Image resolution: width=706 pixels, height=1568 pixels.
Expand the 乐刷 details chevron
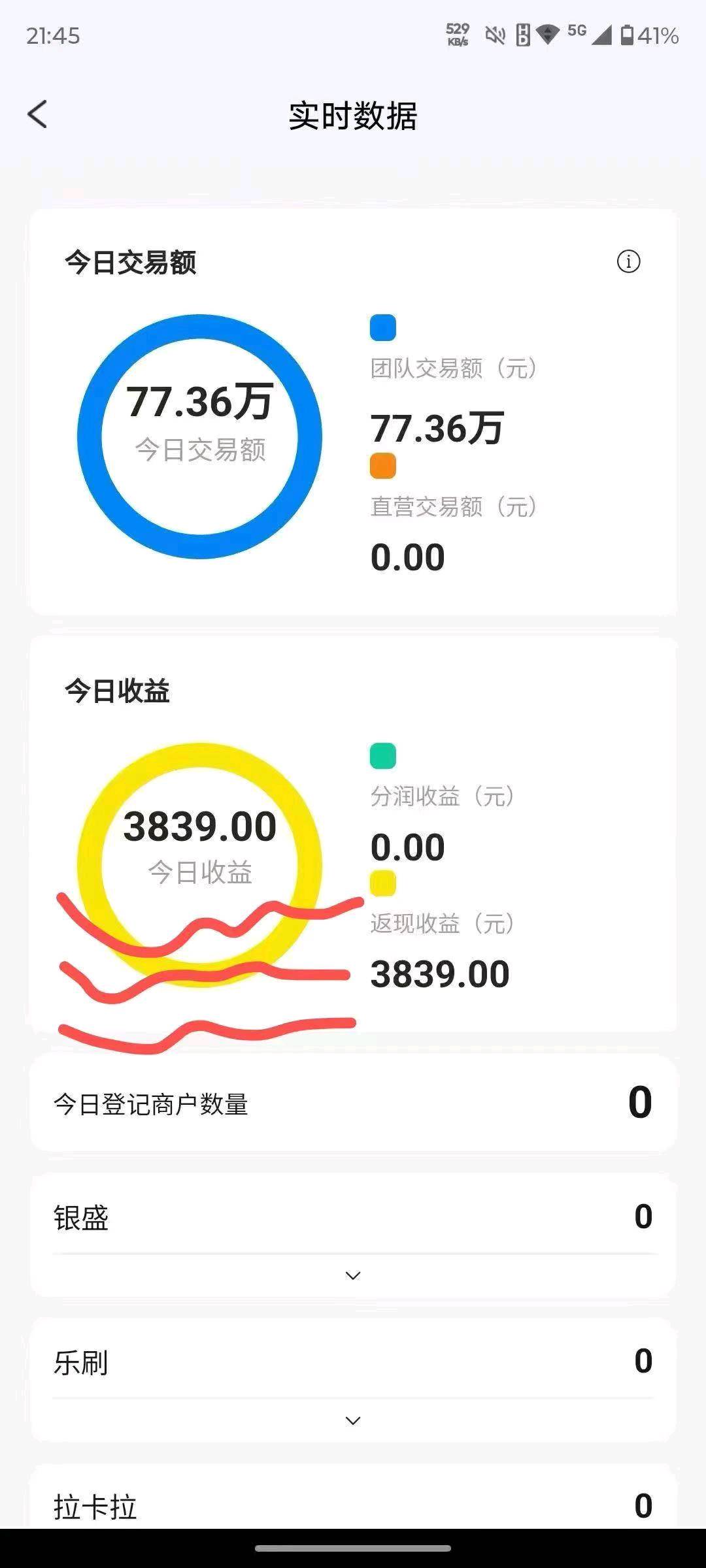click(x=353, y=1420)
